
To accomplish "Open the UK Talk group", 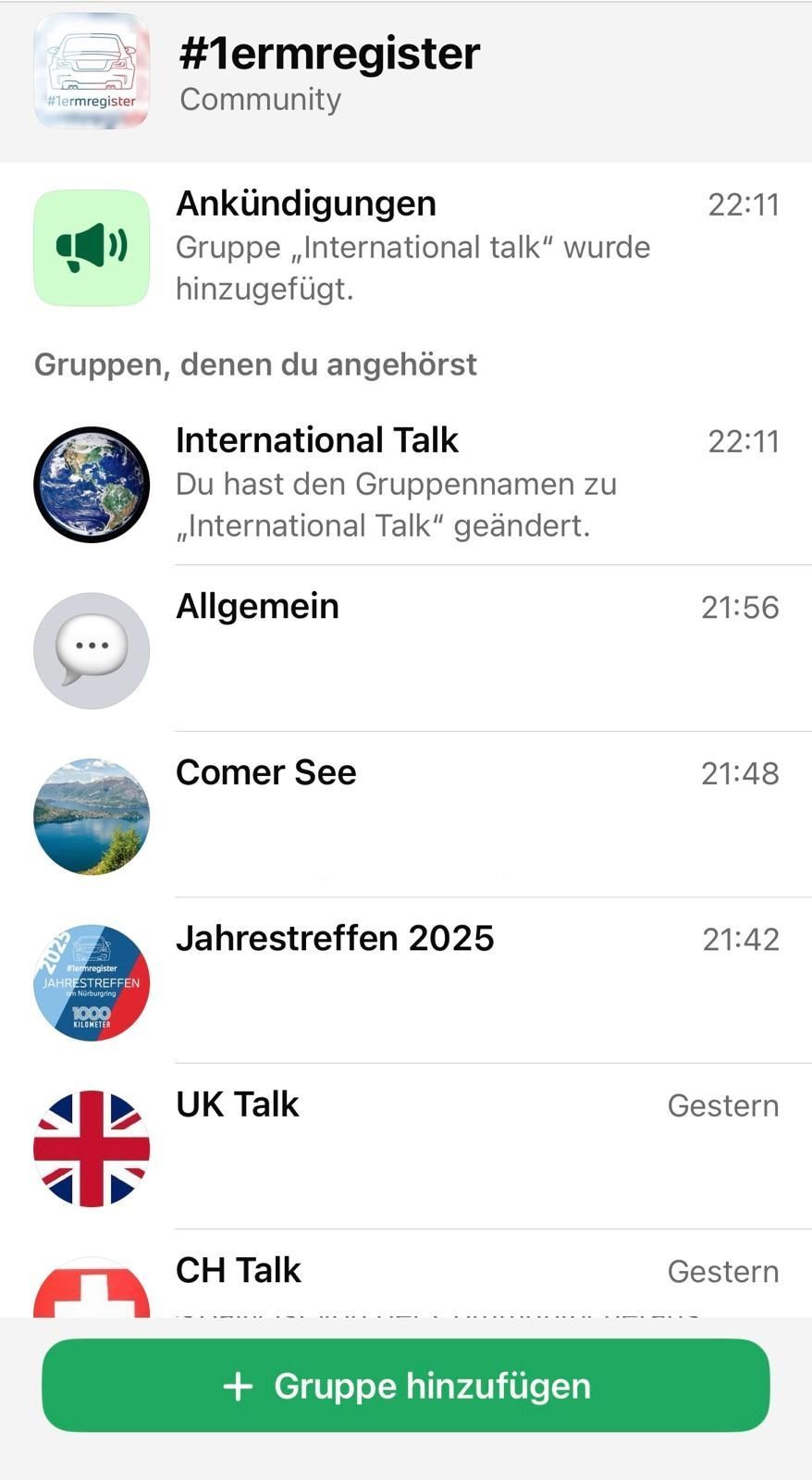I will (407, 1147).
